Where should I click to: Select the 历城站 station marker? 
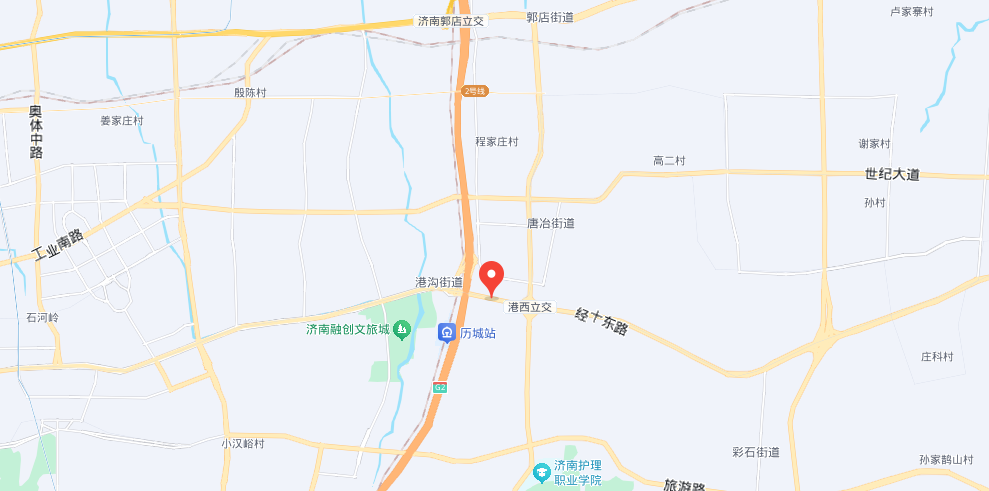tap(447, 333)
